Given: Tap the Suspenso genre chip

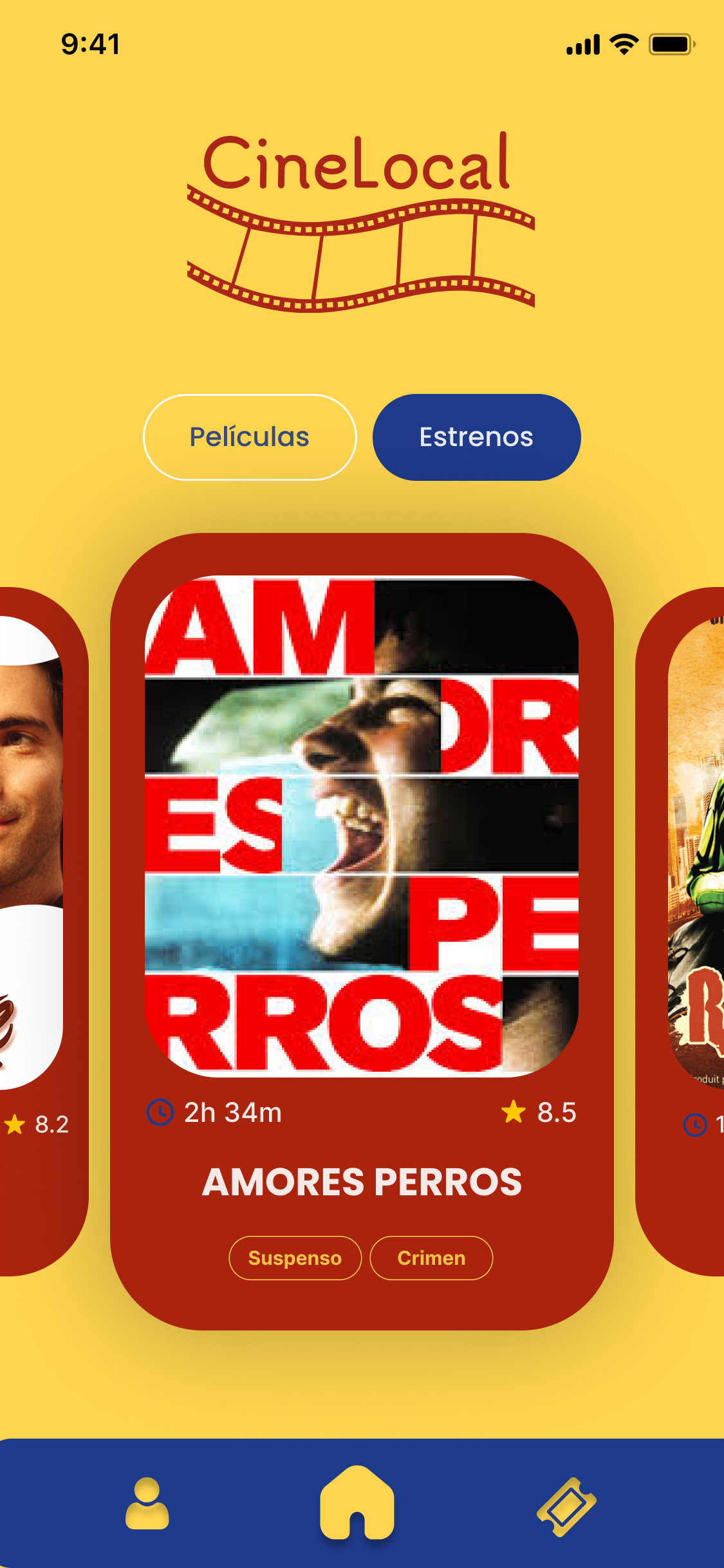Looking at the screenshot, I should (295, 1258).
